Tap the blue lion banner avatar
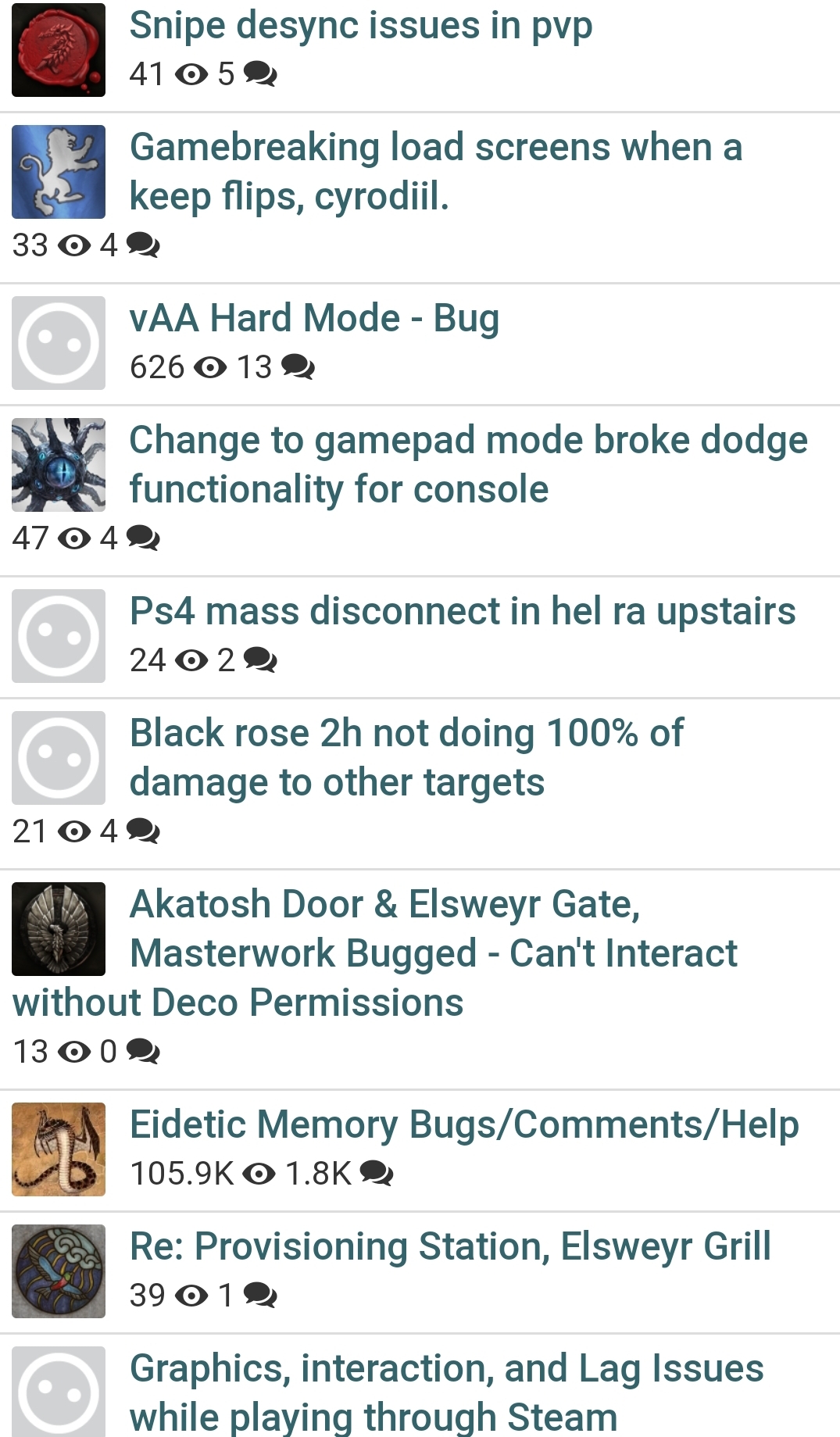 59,172
